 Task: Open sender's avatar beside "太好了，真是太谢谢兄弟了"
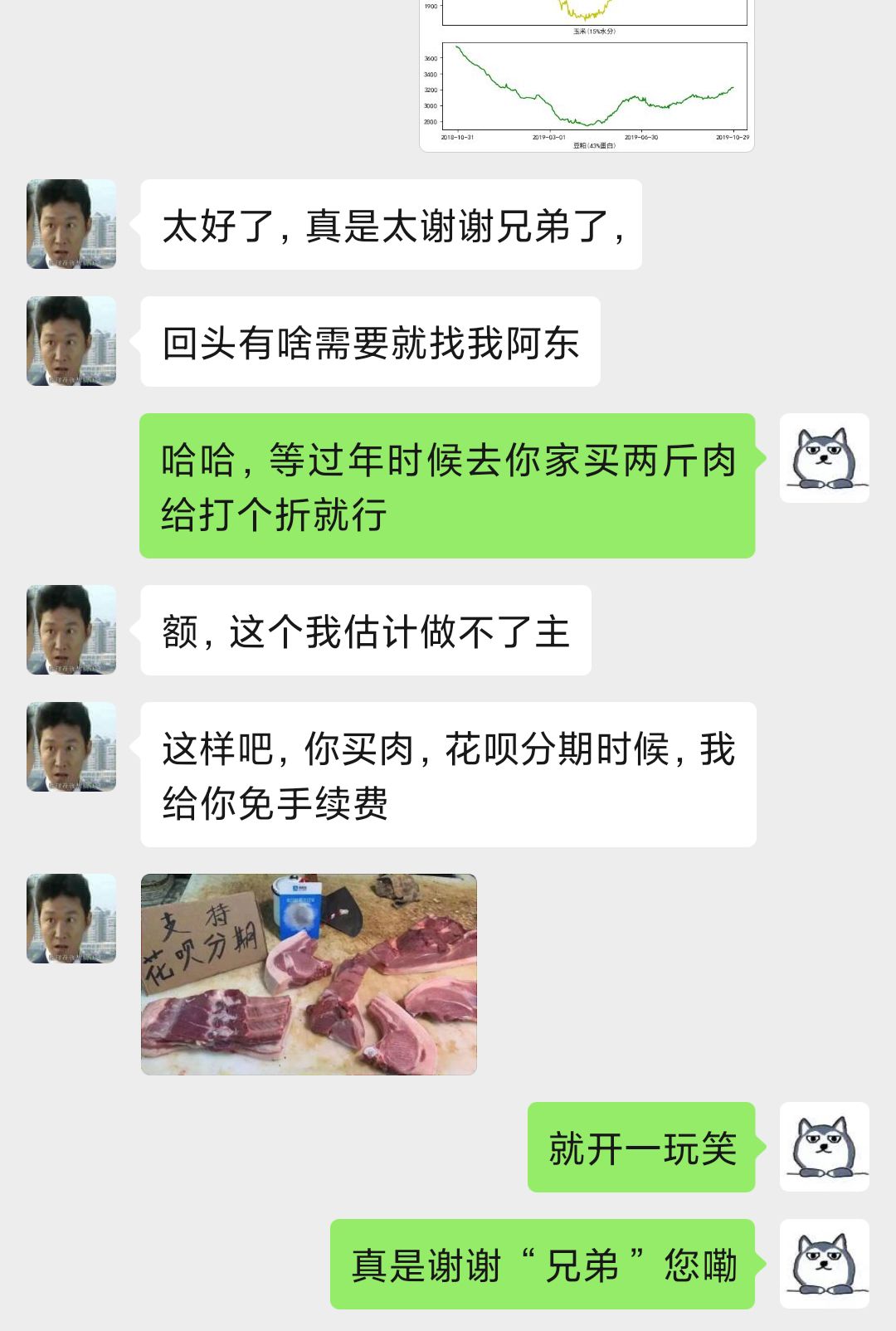point(71,224)
